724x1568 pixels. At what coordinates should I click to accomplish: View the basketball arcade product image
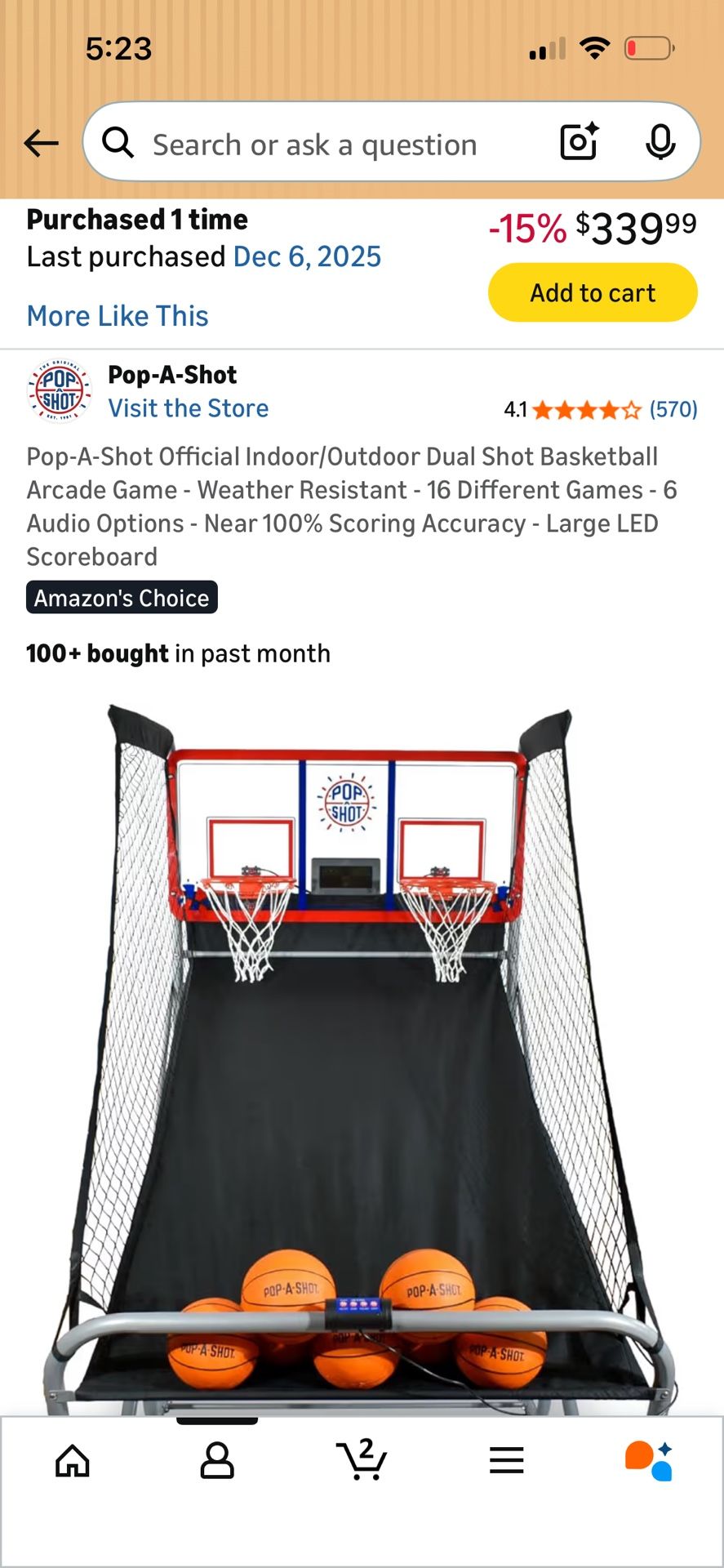point(362,1053)
